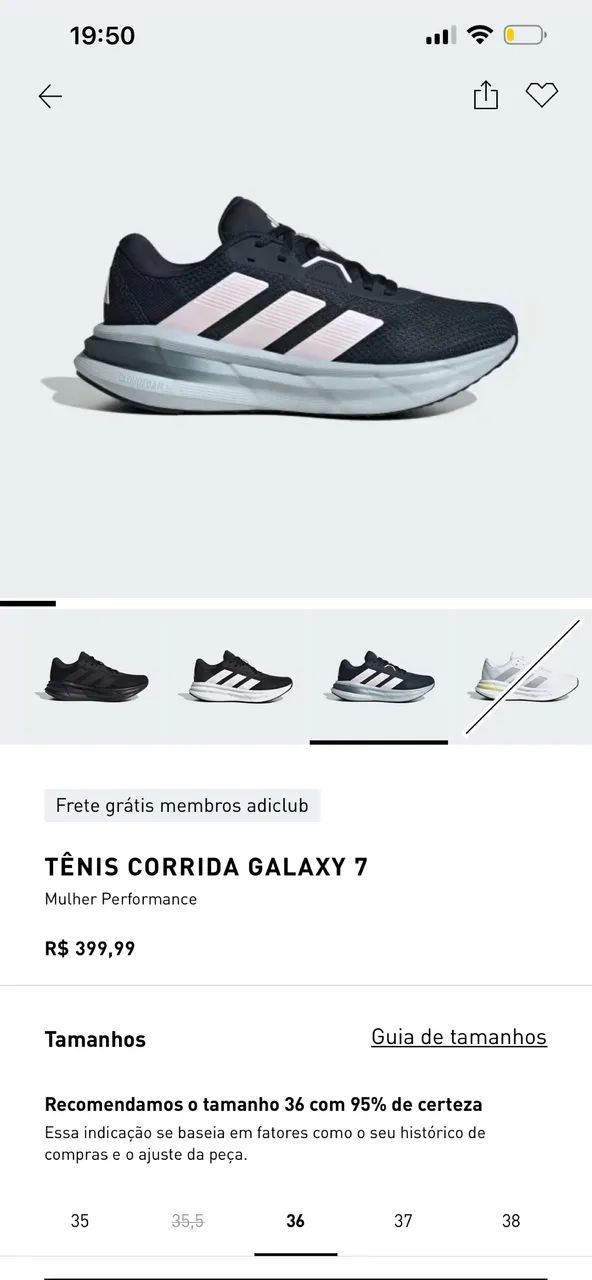Choose size 36

click(x=295, y=1221)
